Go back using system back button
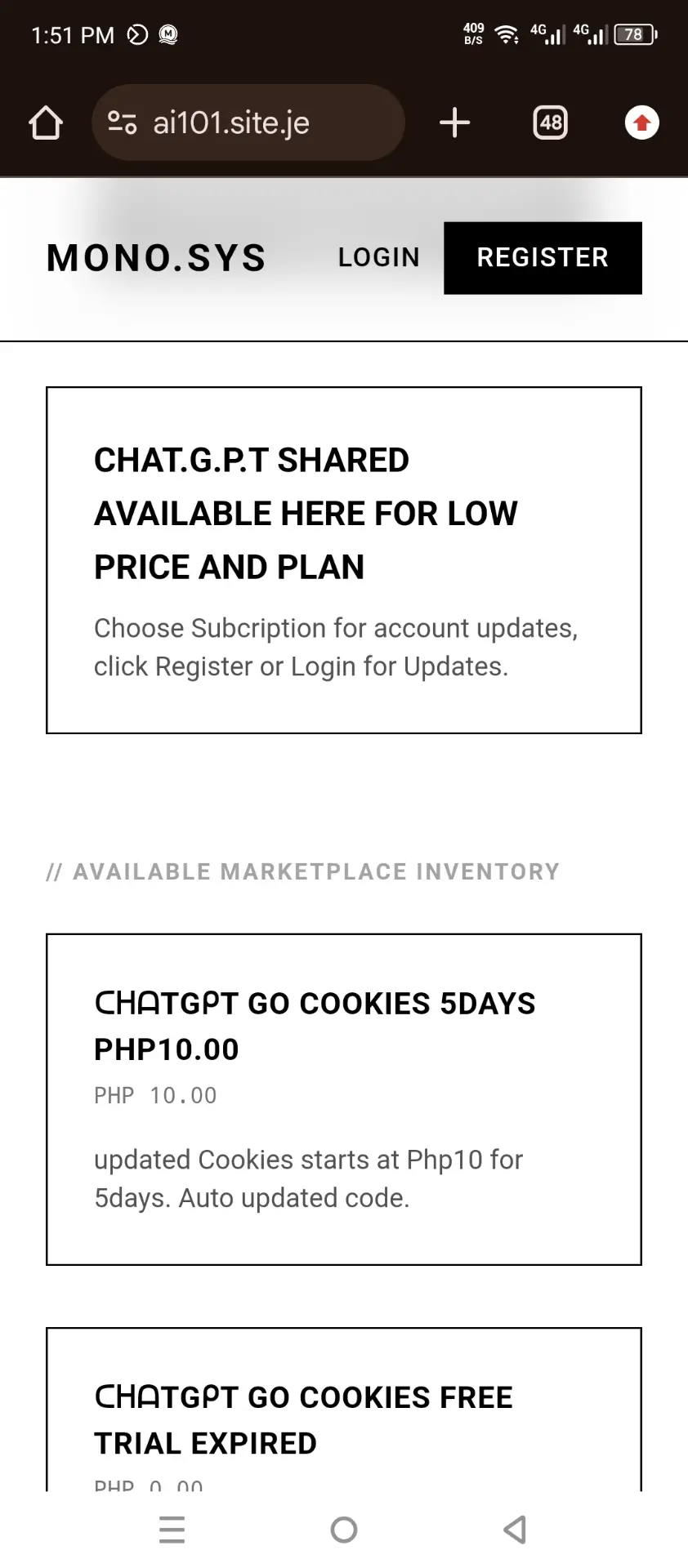Image resolution: width=688 pixels, height=1568 pixels. pyautogui.click(x=515, y=1530)
